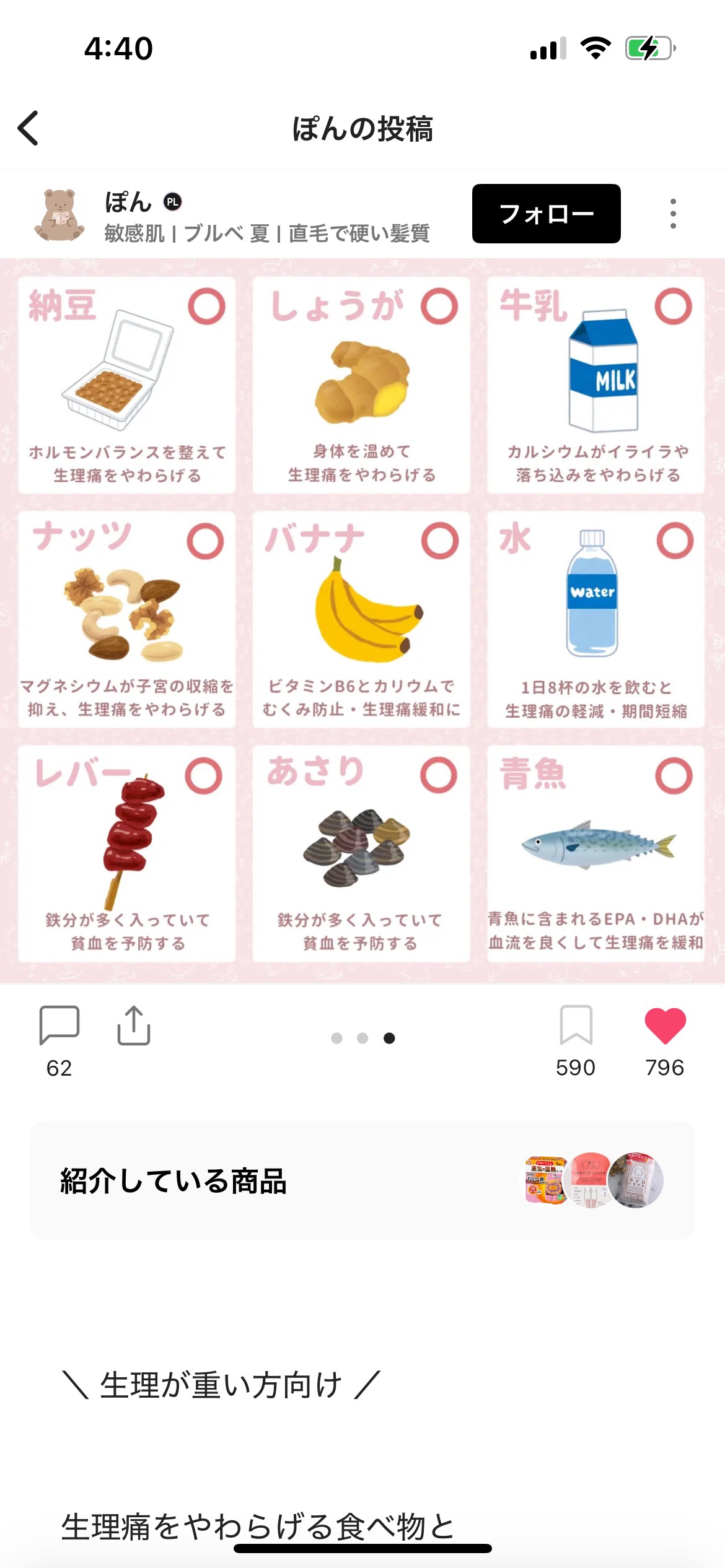Share this post
The width and height of the screenshot is (725, 1568).
click(134, 1026)
